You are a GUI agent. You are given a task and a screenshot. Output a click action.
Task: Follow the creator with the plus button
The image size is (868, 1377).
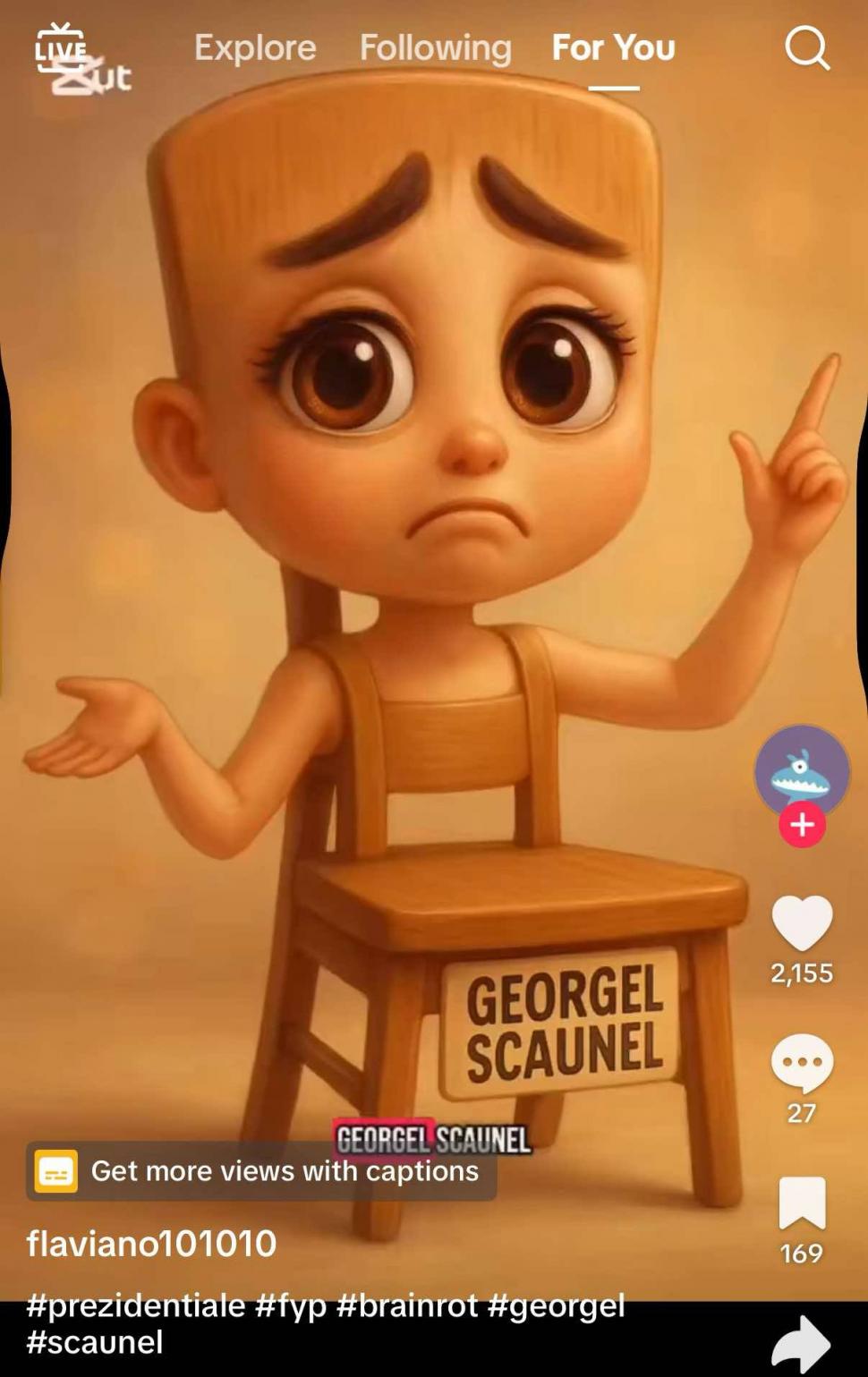(802, 825)
